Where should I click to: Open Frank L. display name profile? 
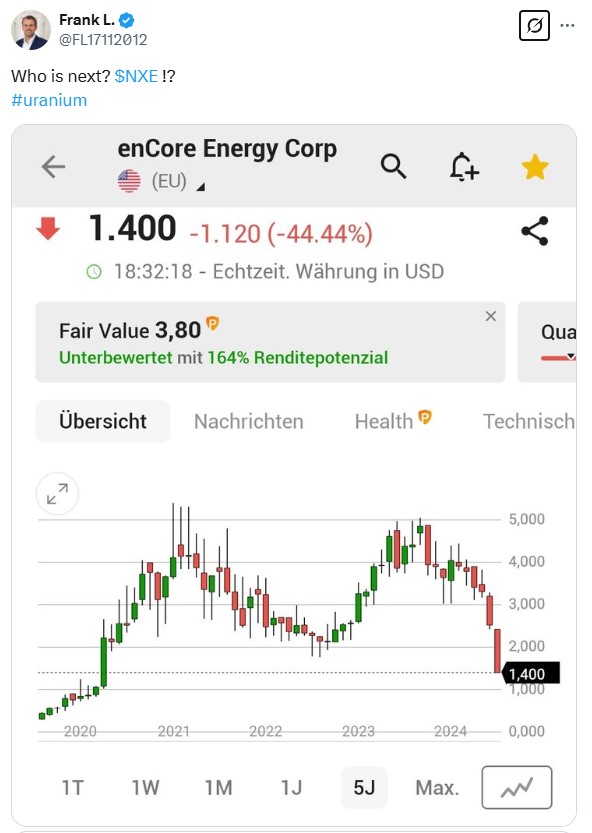[87, 20]
